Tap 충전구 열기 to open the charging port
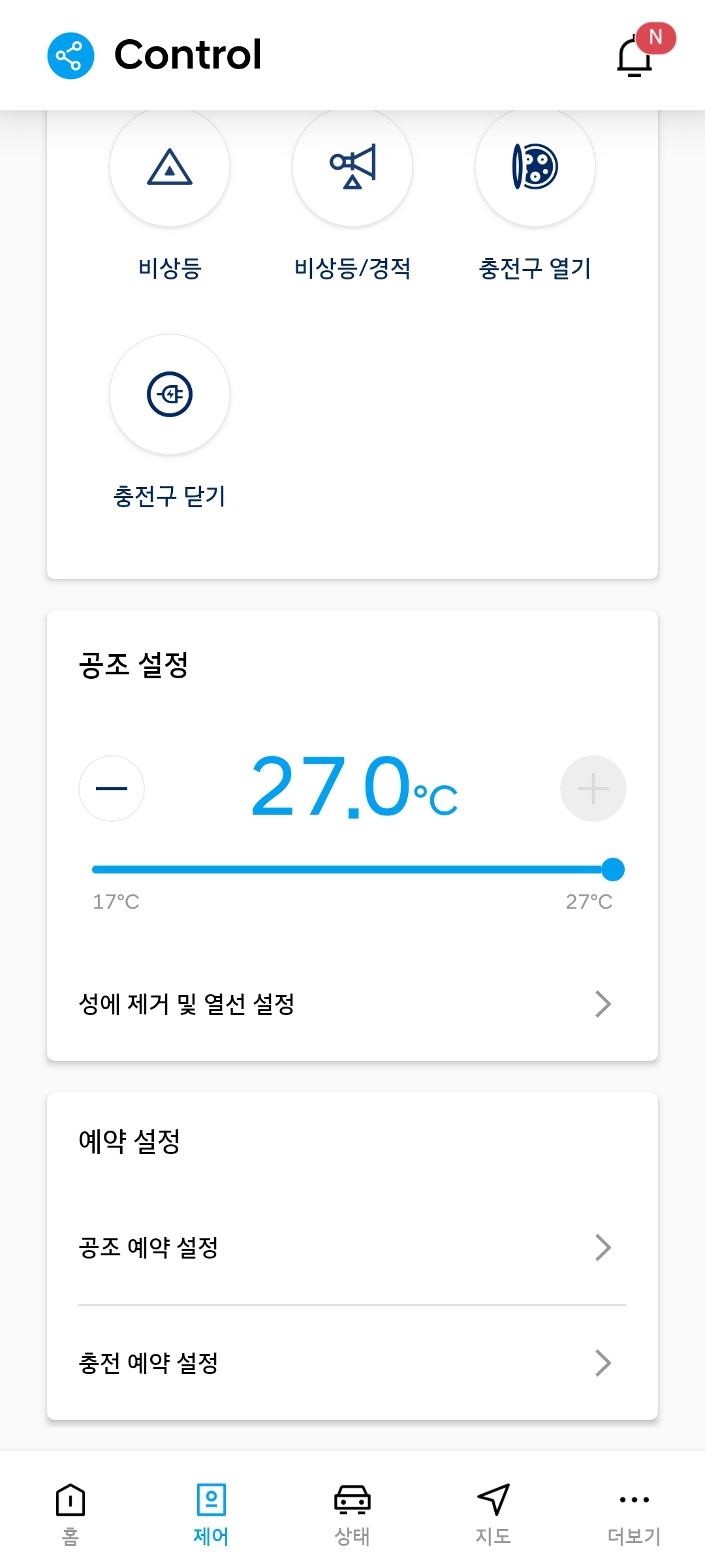 coord(535,166)
